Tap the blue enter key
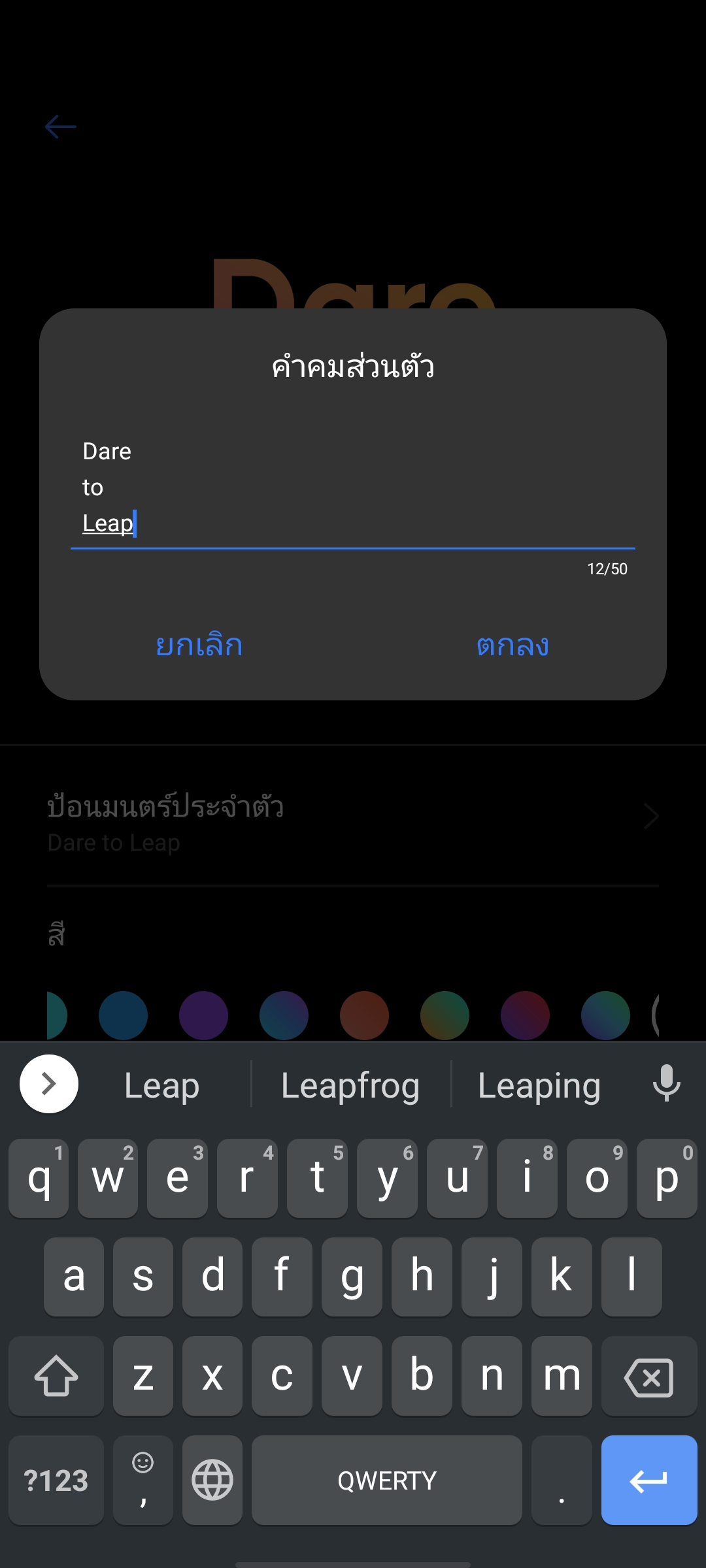 648,1480
